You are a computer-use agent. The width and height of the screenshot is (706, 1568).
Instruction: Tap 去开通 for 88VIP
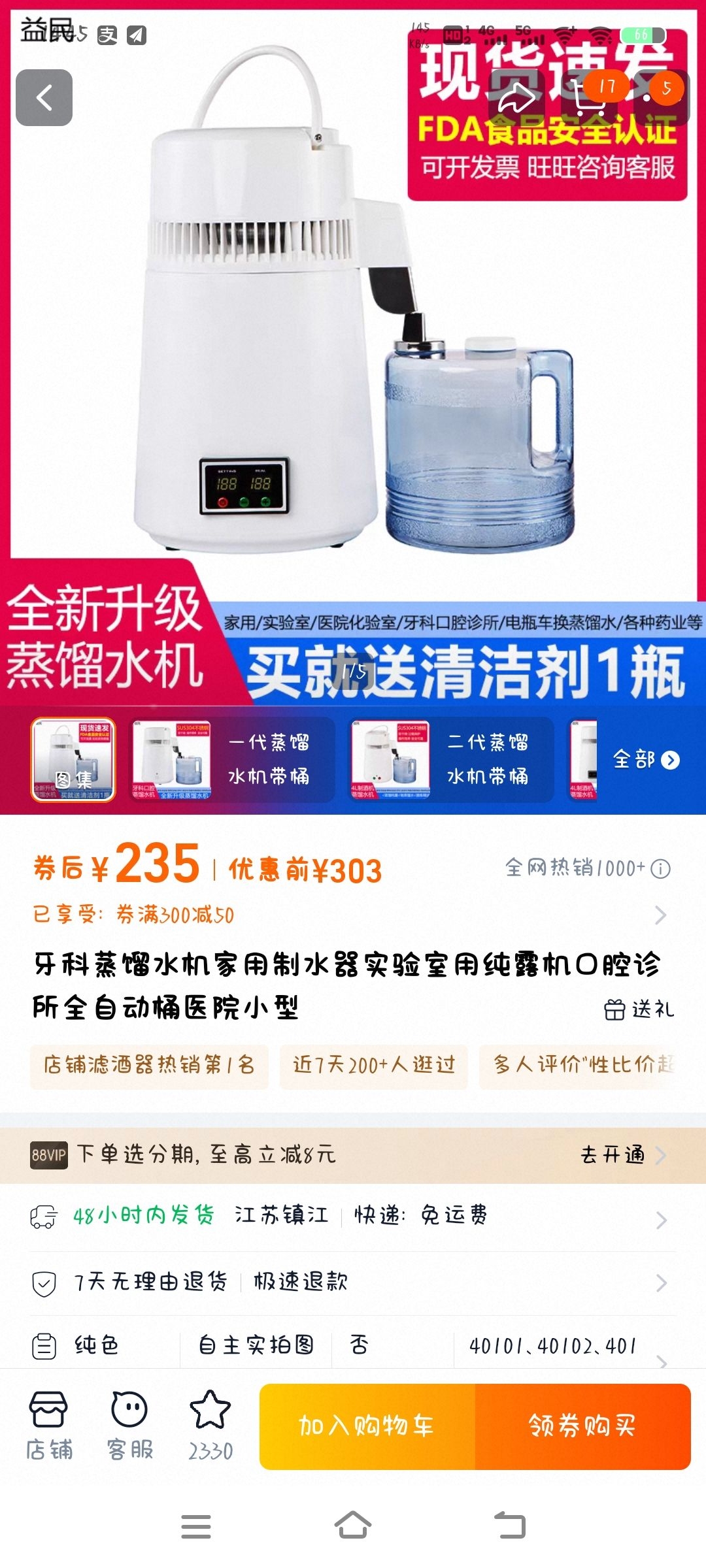pyautogui.click(x=622, y=1155)
